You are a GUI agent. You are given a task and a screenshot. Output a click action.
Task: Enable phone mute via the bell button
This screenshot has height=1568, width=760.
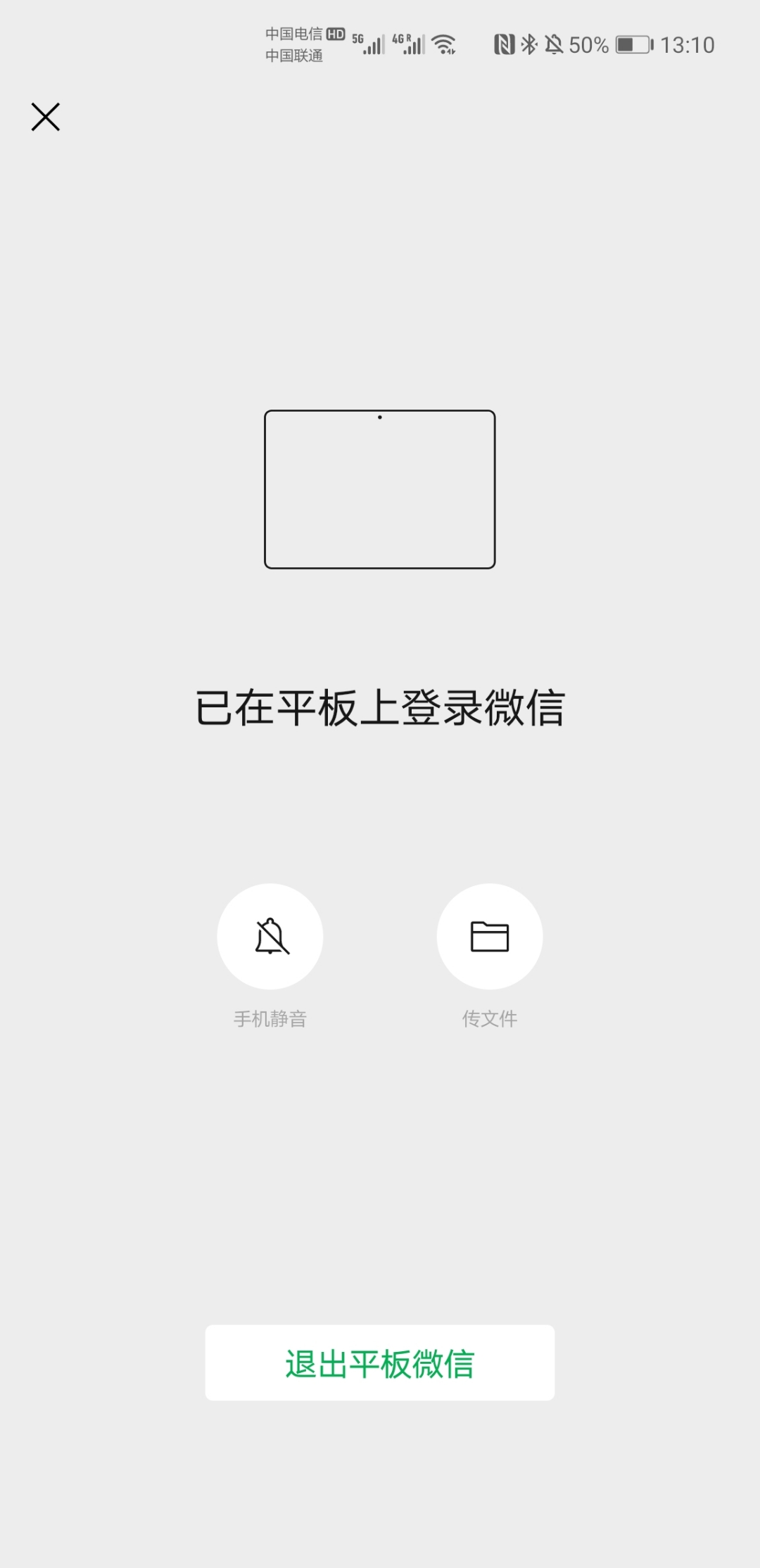[x=270, y=937]
